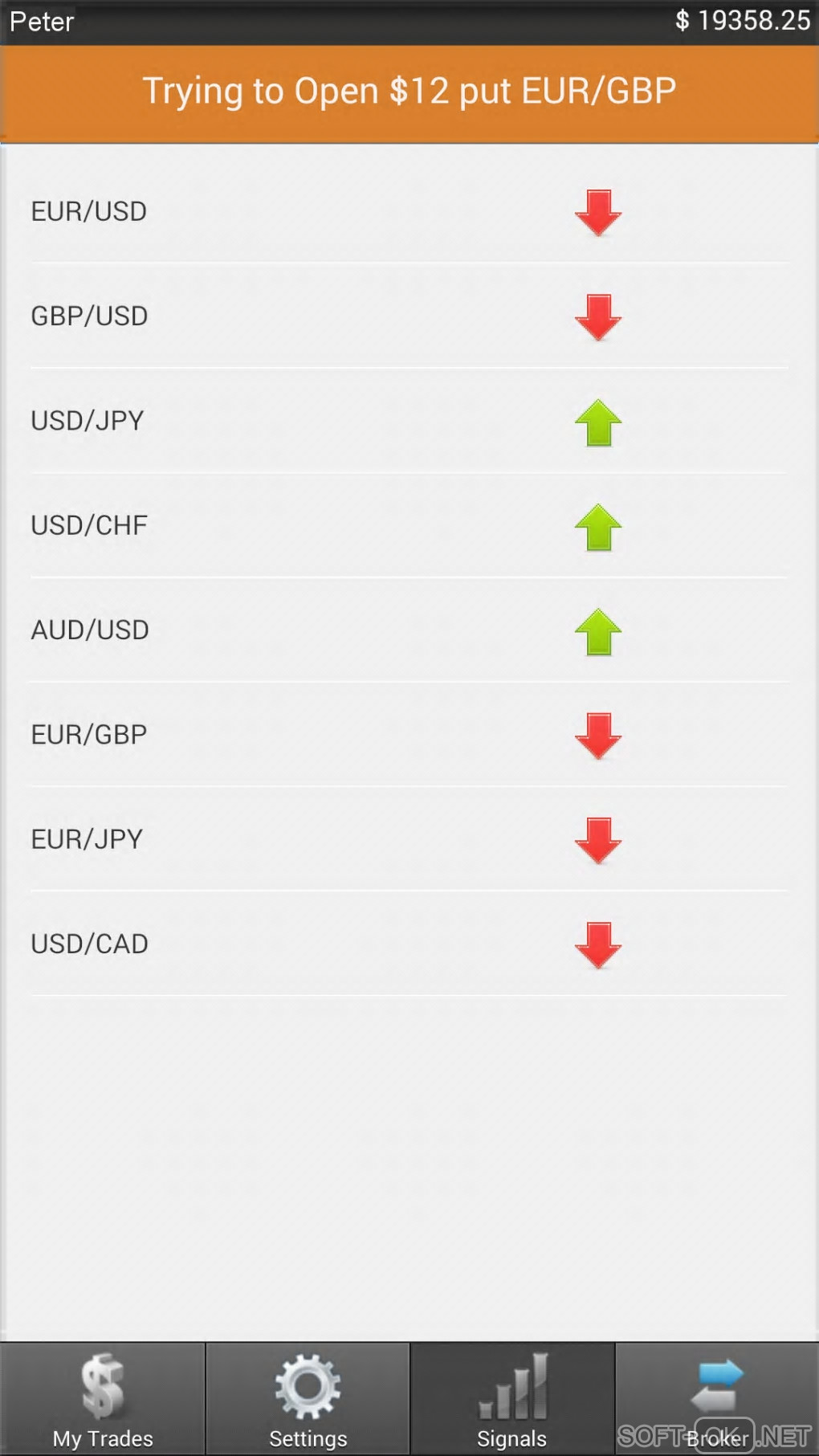The width and height of the screenshot is (819, 1456).
Task: Open the EUR/USD signal row
Action: point(409,212)
